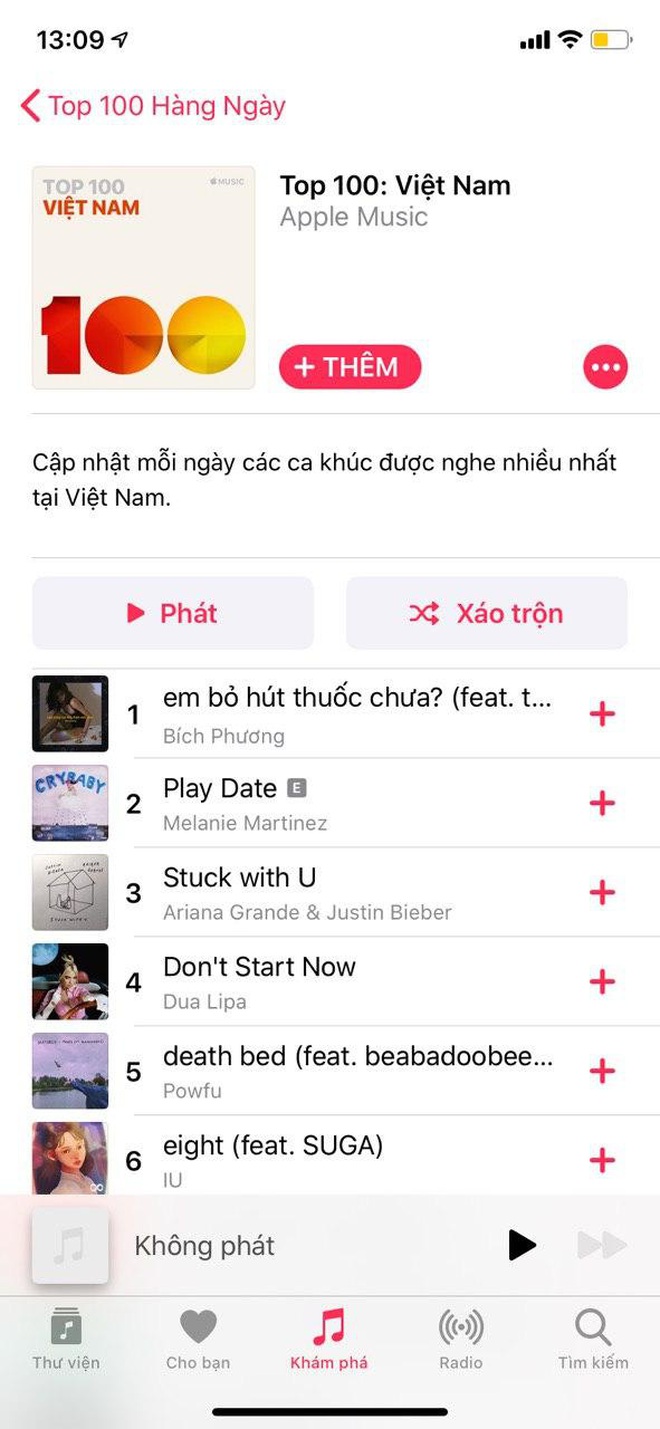Go back to Top 100 Hàng Ngày
This screenshot has width=660, height=1429.
click(x=153, y=106)
